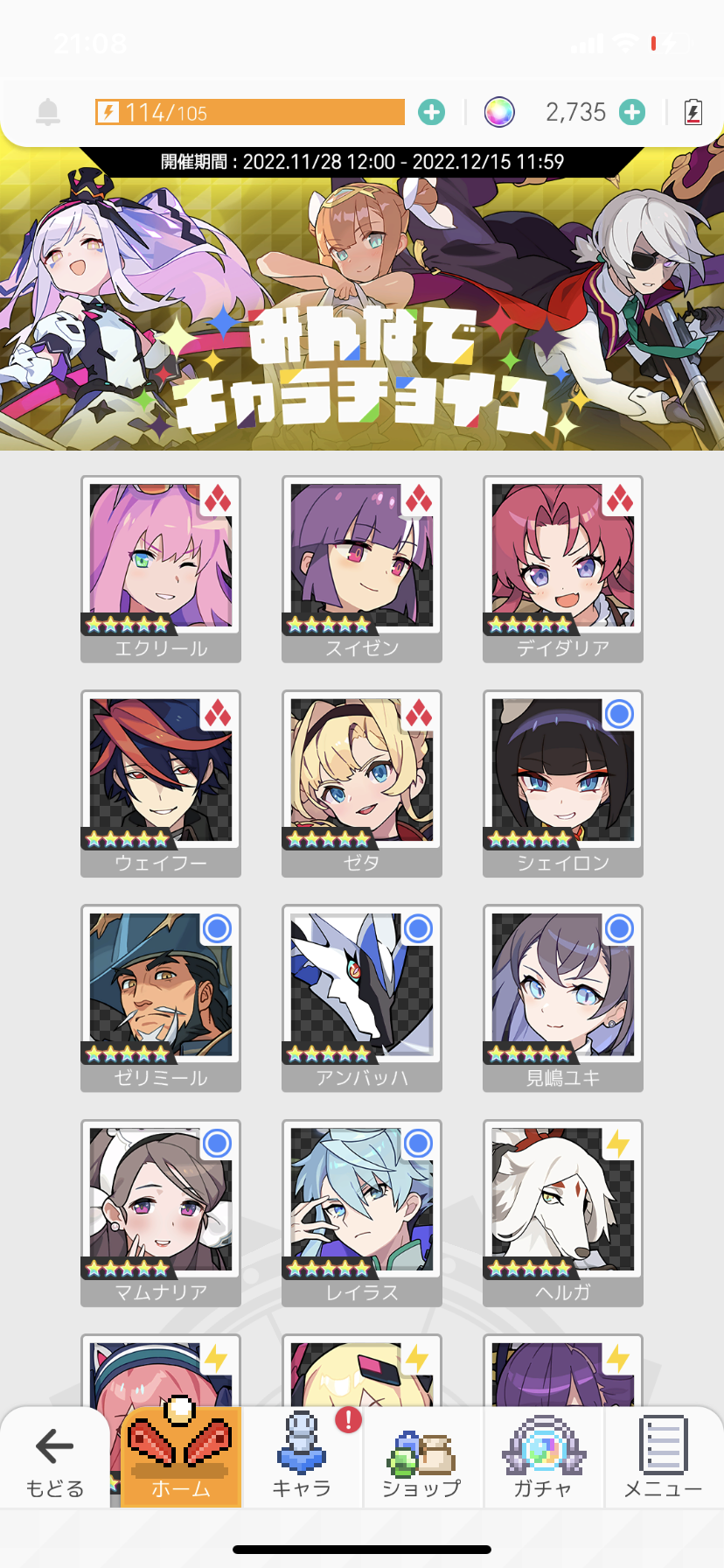Choose the スイゼン character card

click(362, 568)
